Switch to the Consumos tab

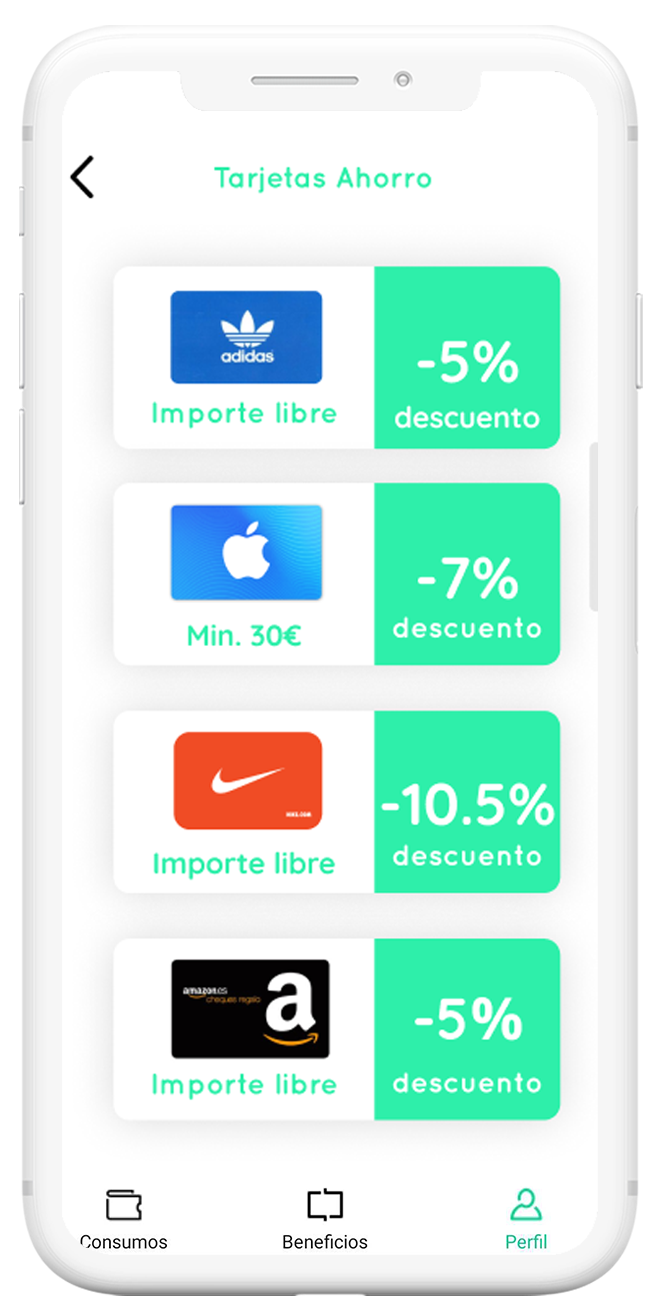point(124,1219)
